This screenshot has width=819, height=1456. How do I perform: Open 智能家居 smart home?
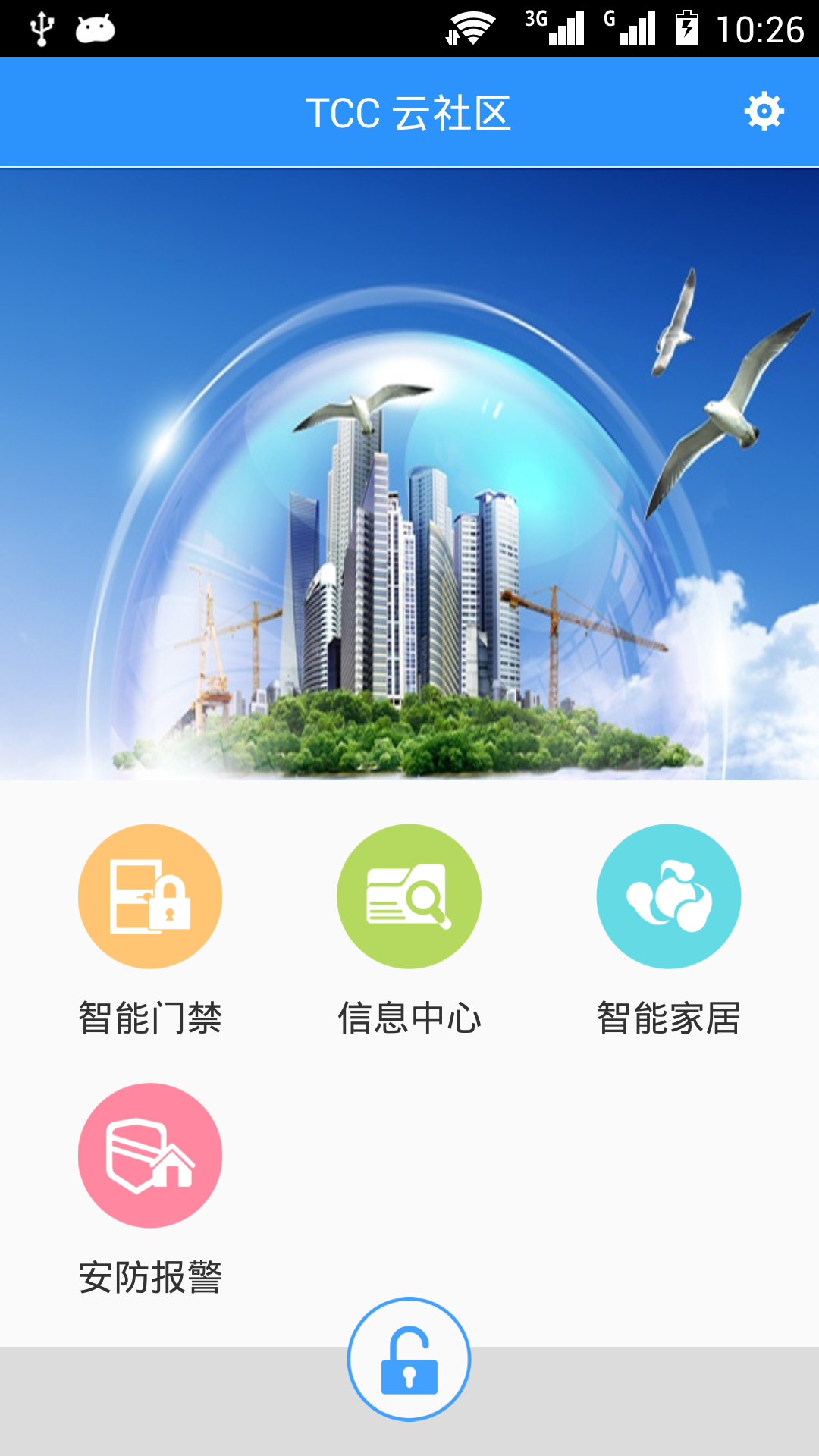[x=668, y=896]
